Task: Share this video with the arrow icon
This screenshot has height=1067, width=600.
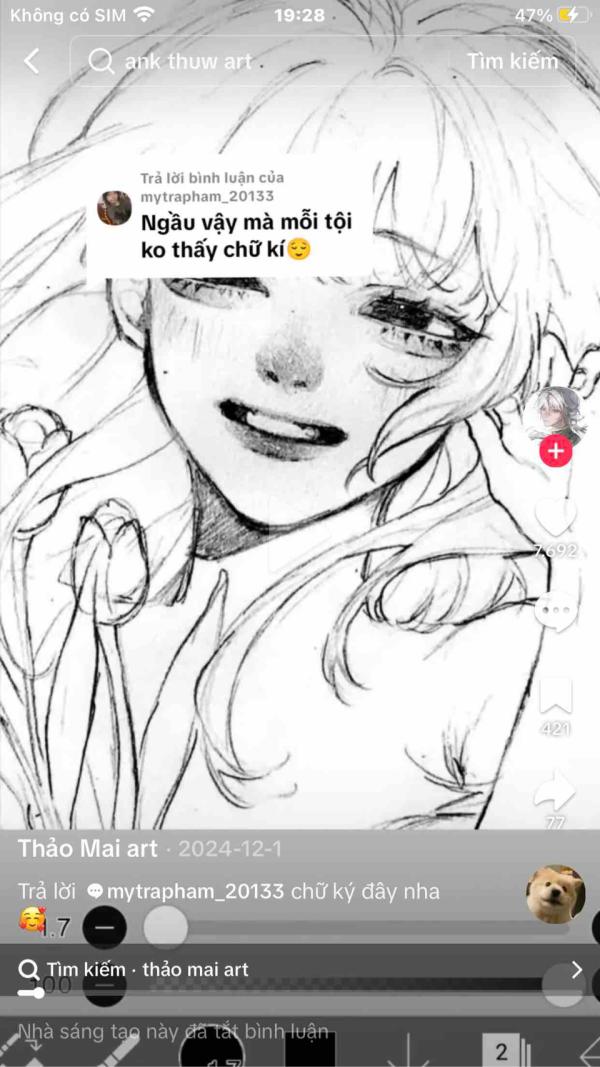Action: click(x=555, y=791)
